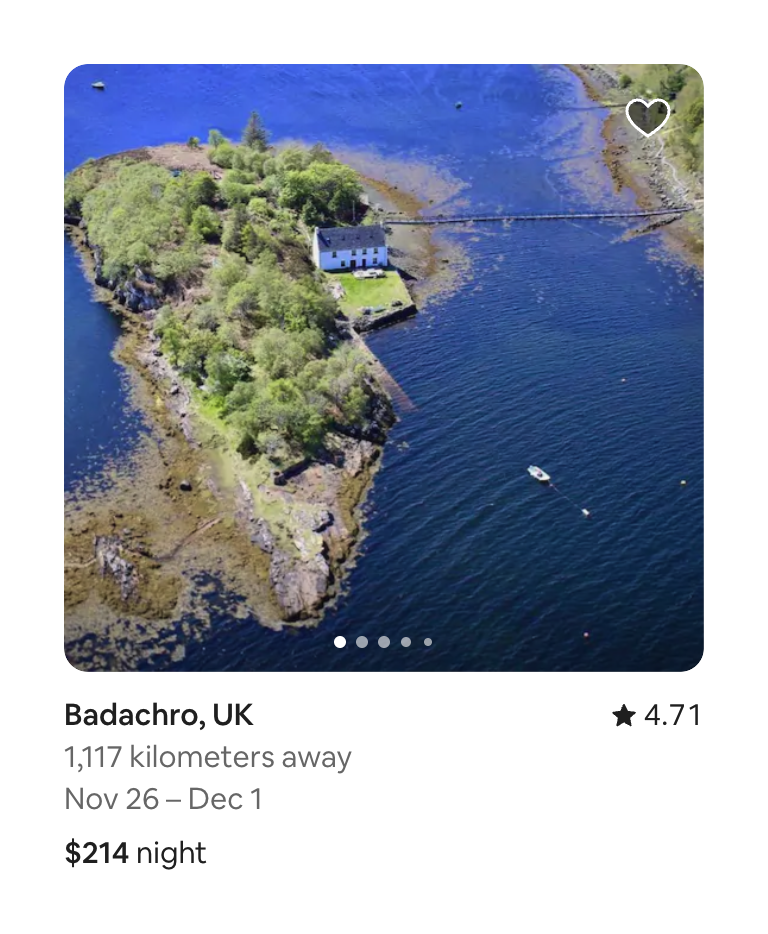Viewport: 768px width, 934px height.
Task: Select the third carousel dot
Action: [x=383, y=641]
